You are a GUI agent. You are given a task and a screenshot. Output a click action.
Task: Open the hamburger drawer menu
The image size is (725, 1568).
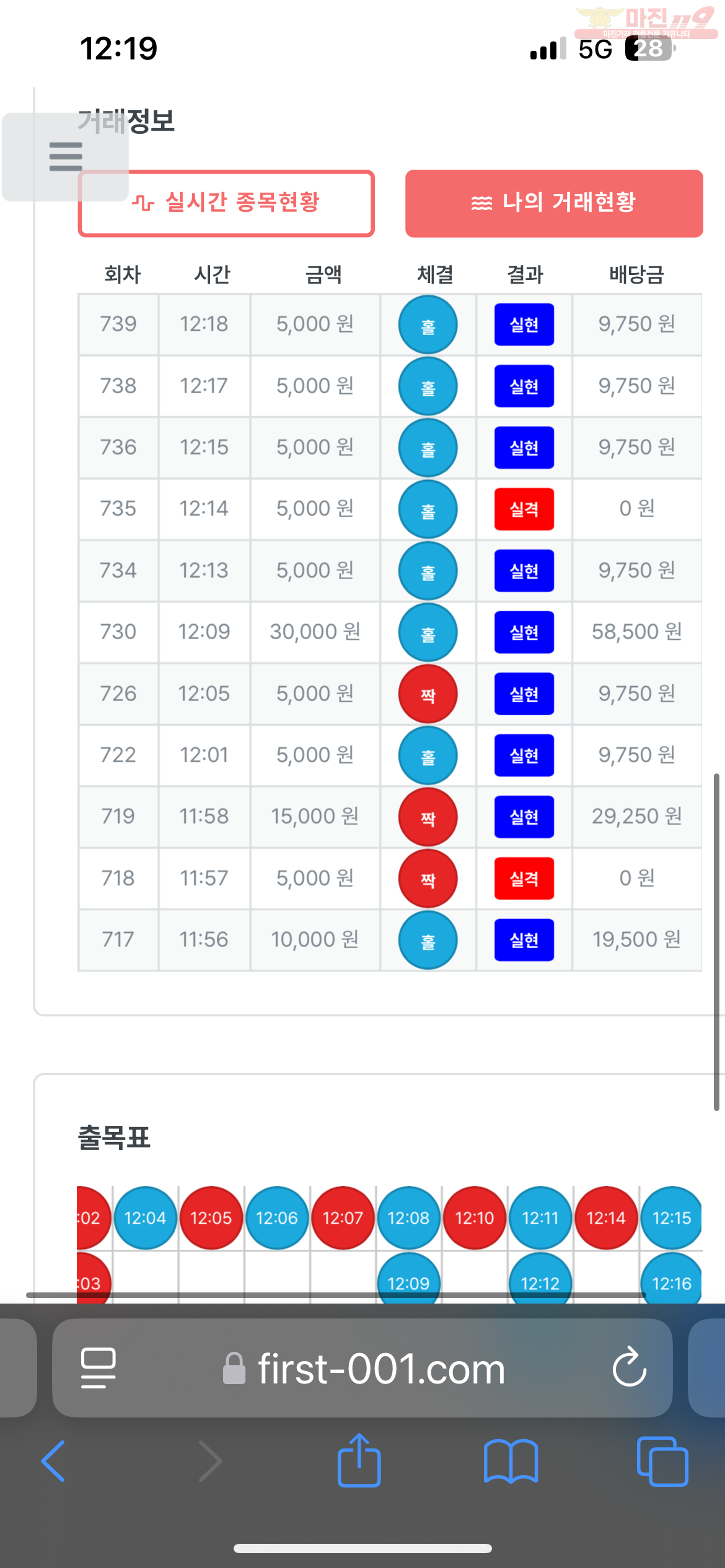pyautogui.click(x=66, y=157)
